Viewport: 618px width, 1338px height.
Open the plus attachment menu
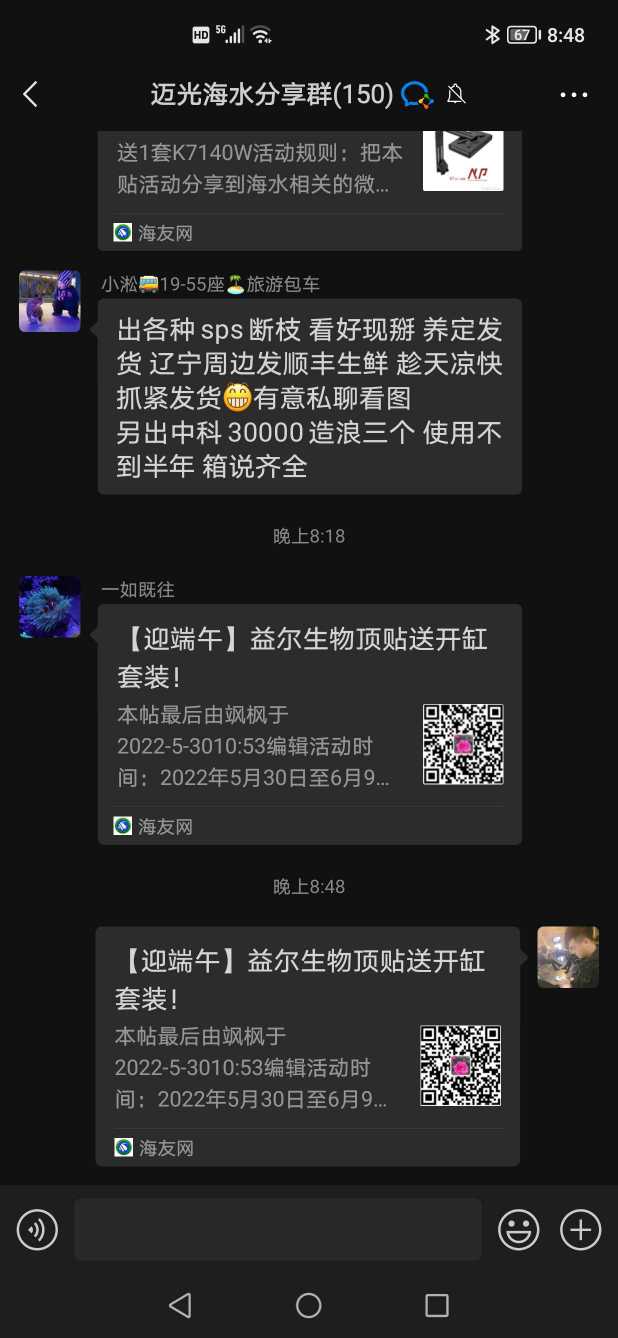pyautogui.click(x=580, y=1229)
